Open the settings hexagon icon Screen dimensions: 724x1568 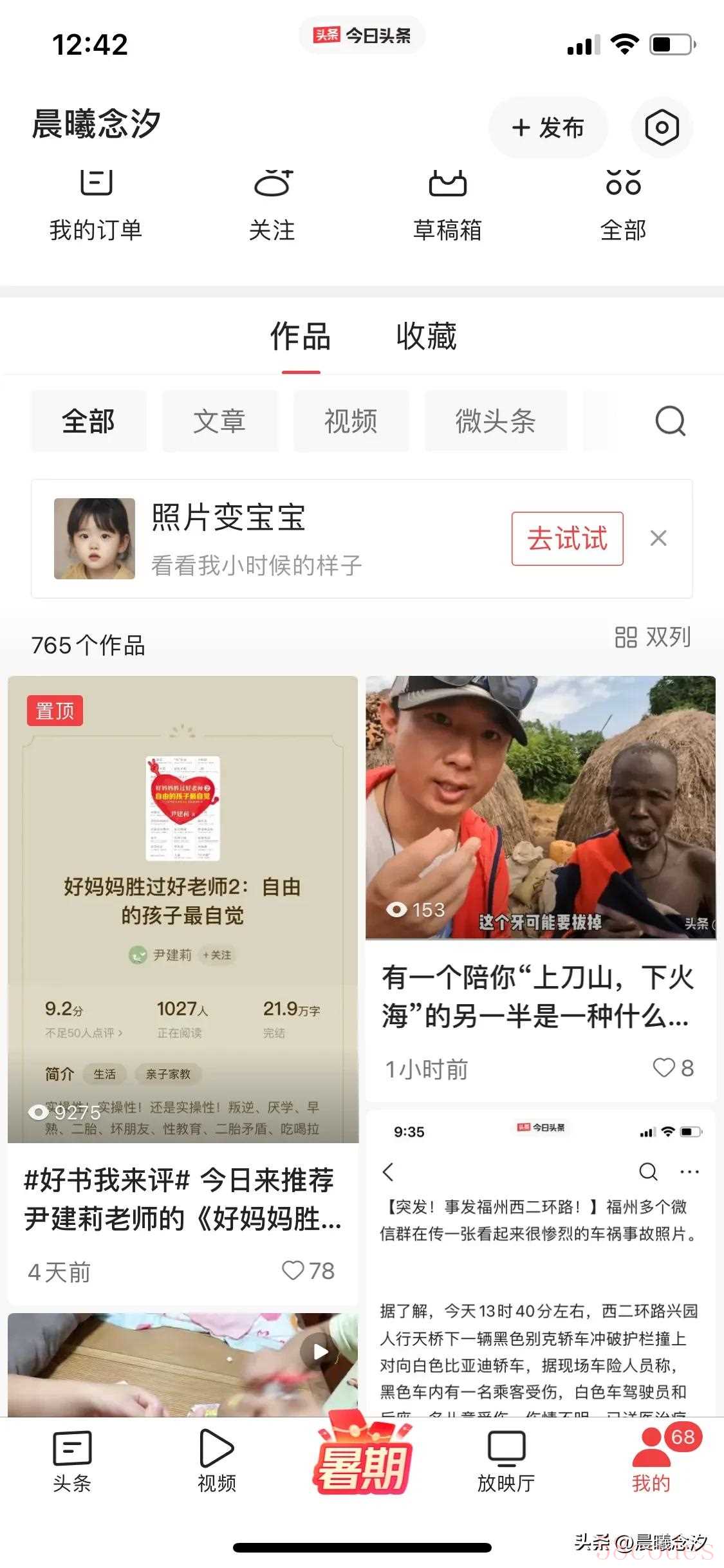pyautogui.click(x=662, y=127)
